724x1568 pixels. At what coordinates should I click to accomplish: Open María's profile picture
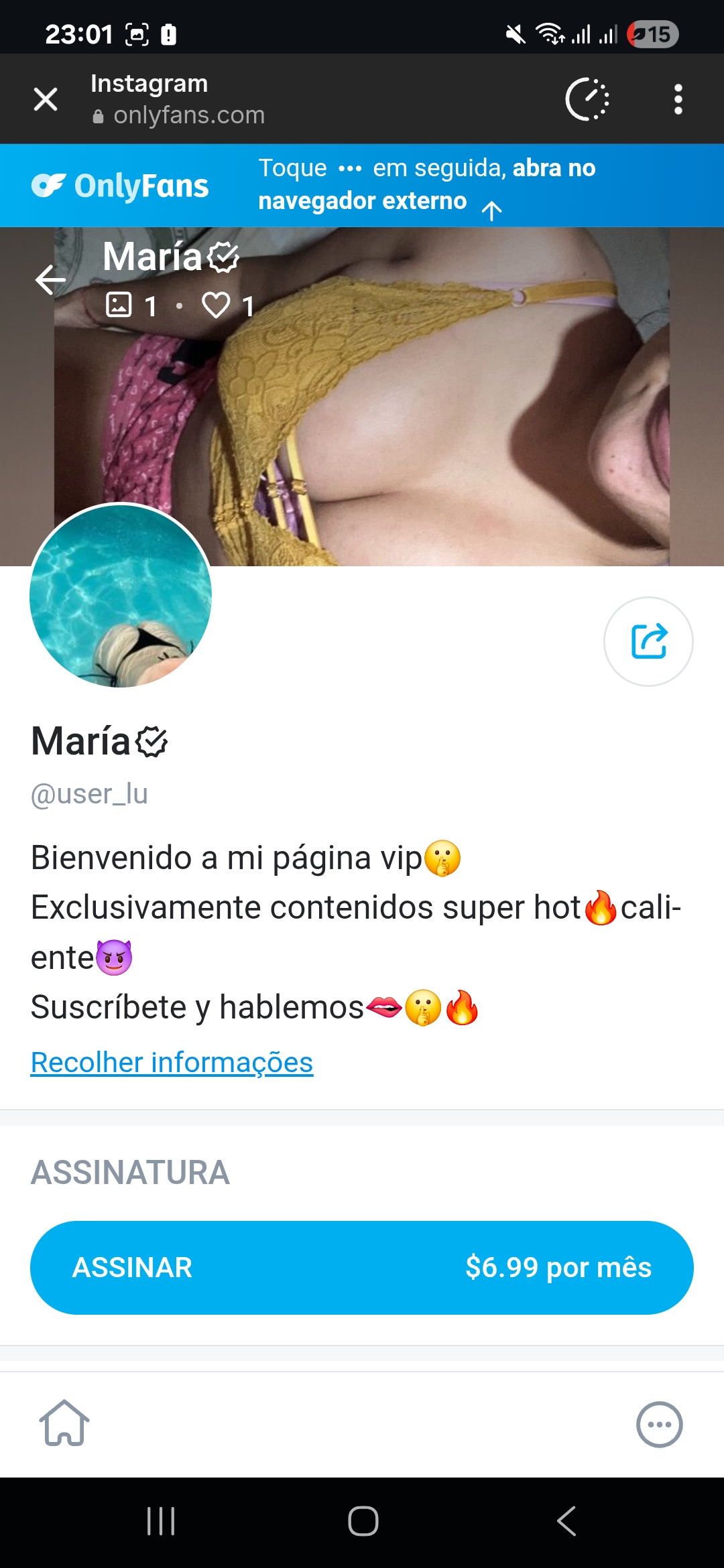121,595
